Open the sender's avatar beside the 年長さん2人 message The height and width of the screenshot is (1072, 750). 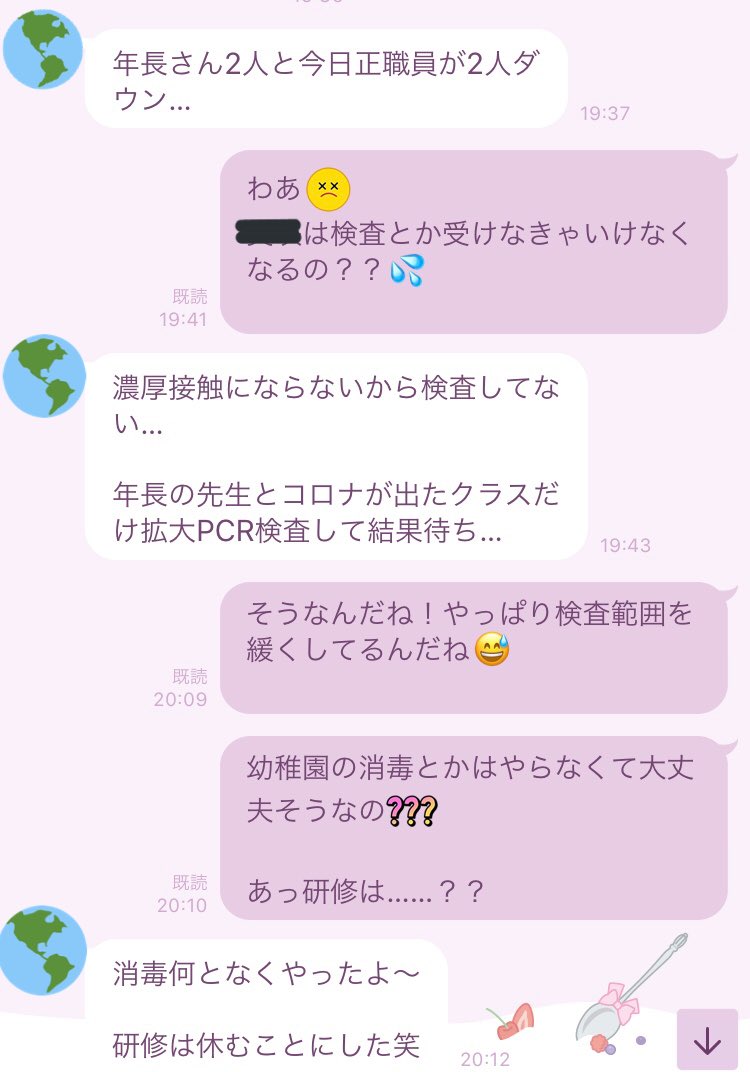coord(44,50)
